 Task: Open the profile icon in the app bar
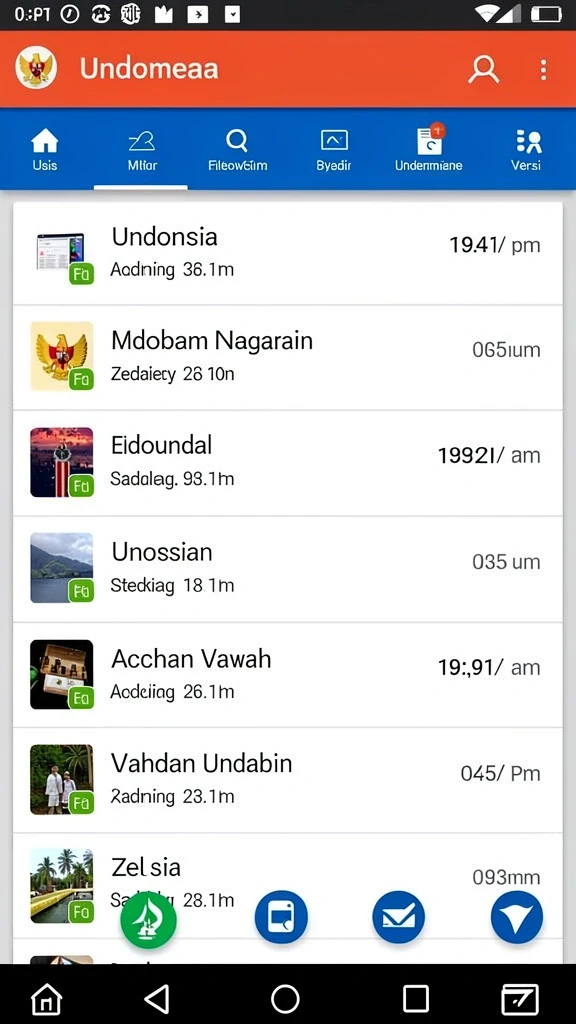483,69
